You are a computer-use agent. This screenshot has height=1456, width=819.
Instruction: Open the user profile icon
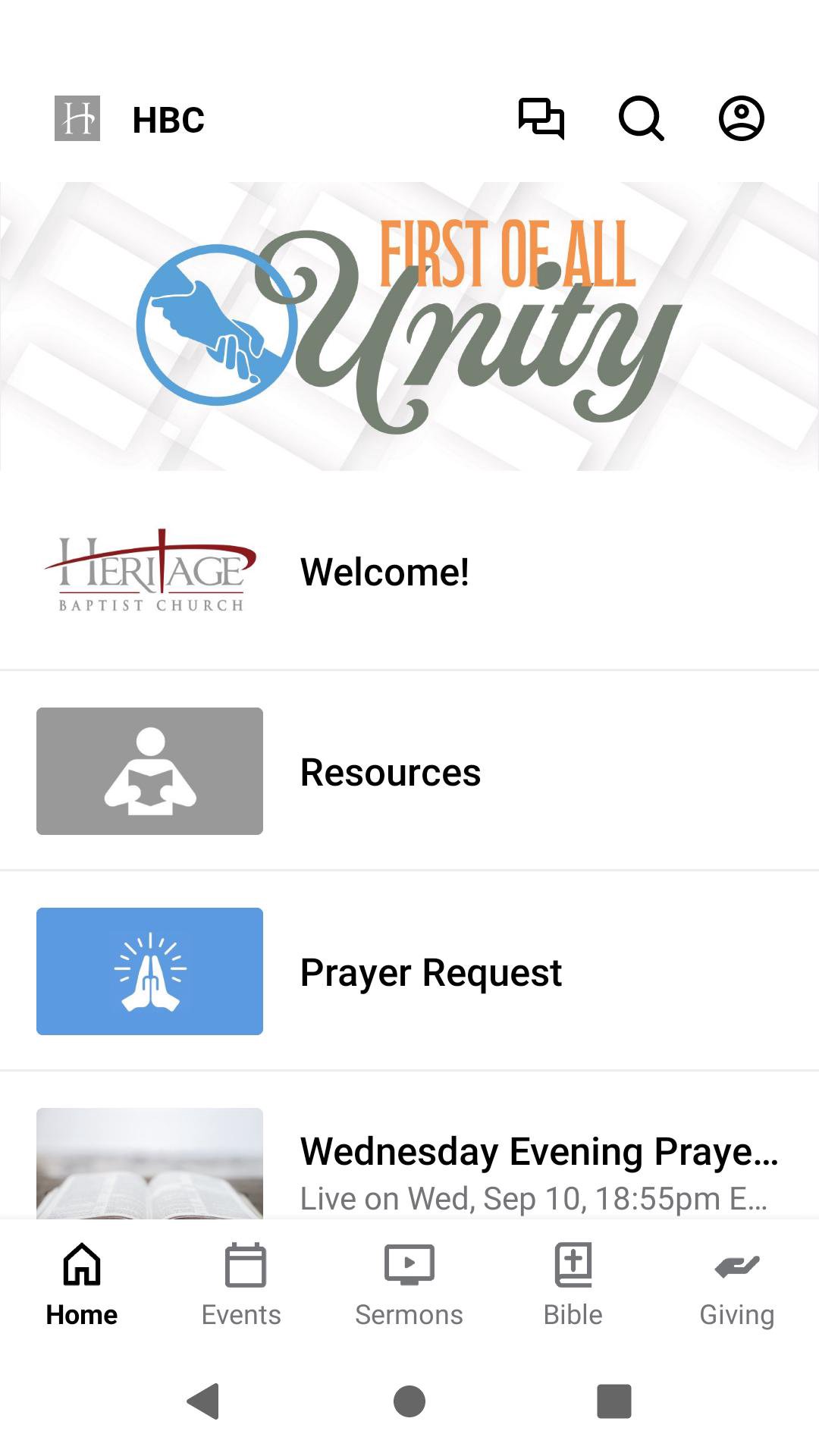(741, 118)
